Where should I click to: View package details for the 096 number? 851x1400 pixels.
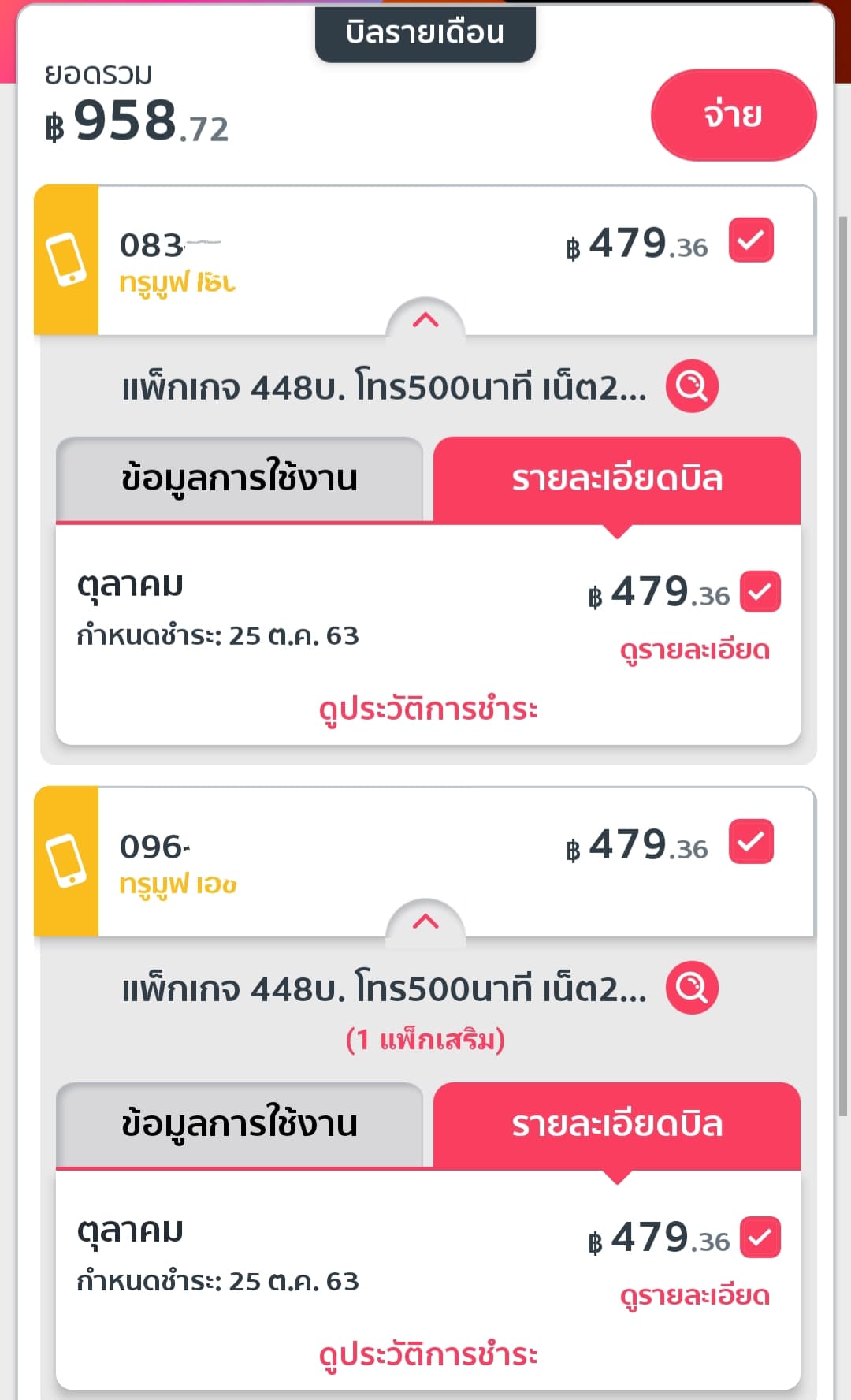pyautogui.click(x=692, y=988)
